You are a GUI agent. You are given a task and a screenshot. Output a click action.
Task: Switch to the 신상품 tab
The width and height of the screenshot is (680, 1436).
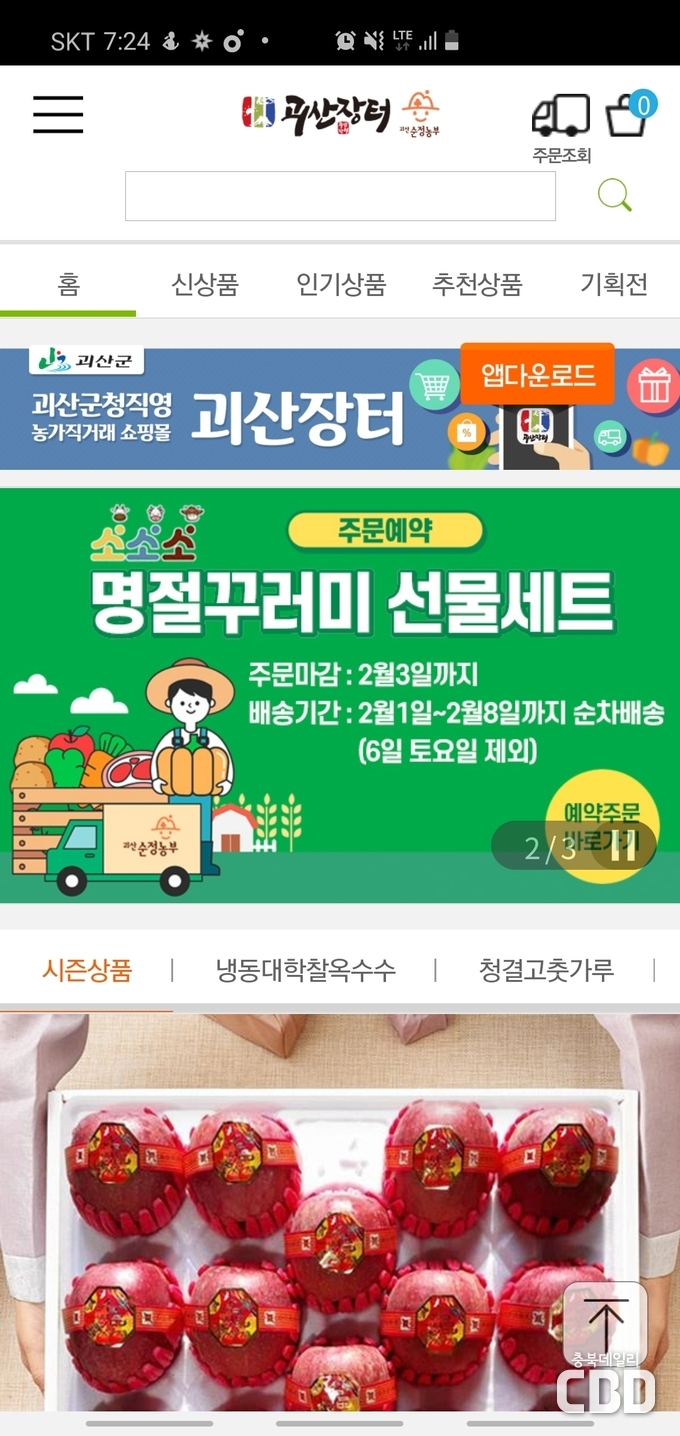tap(204, 285)
